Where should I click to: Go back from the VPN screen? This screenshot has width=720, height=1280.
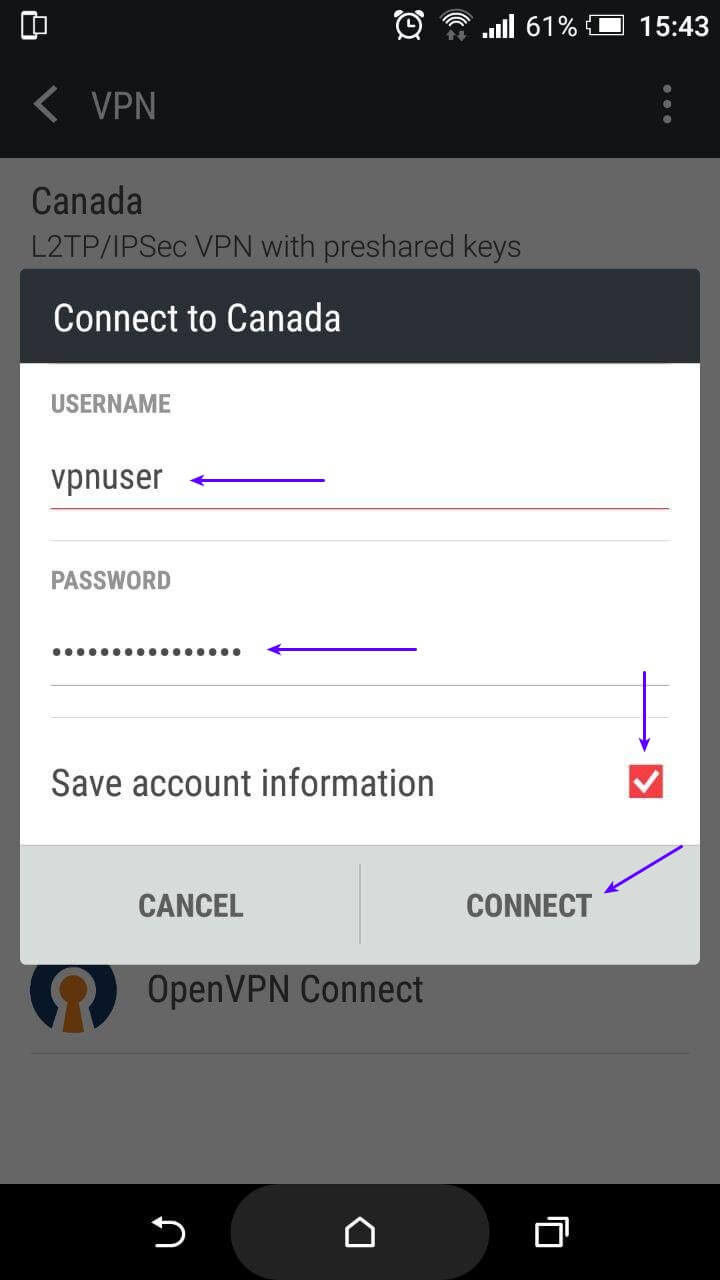[x=46, y=104]
